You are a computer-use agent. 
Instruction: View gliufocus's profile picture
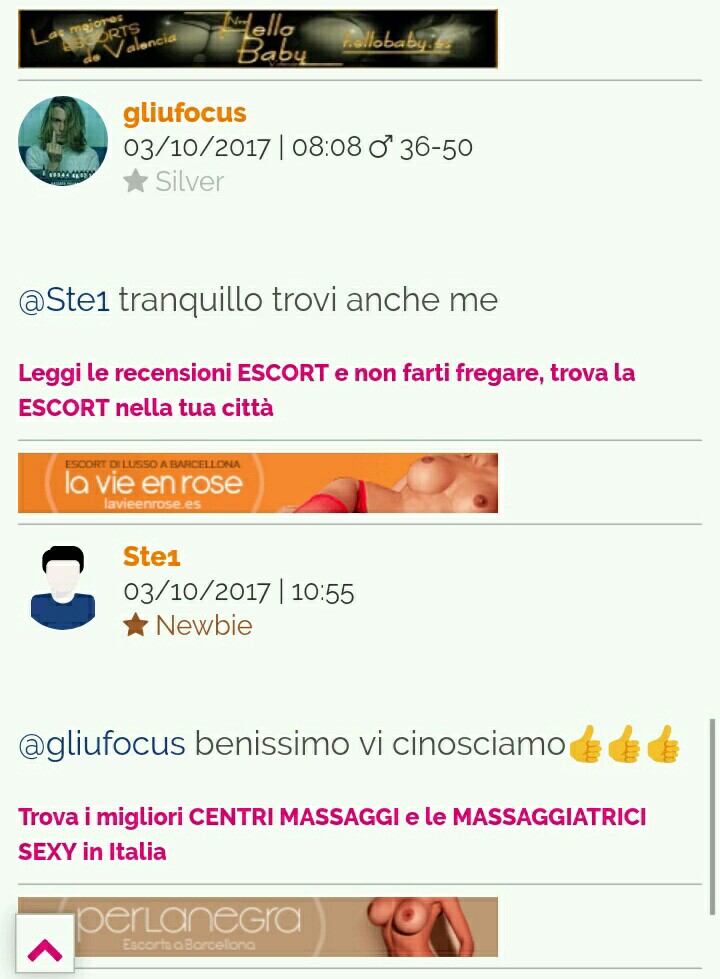63,141
